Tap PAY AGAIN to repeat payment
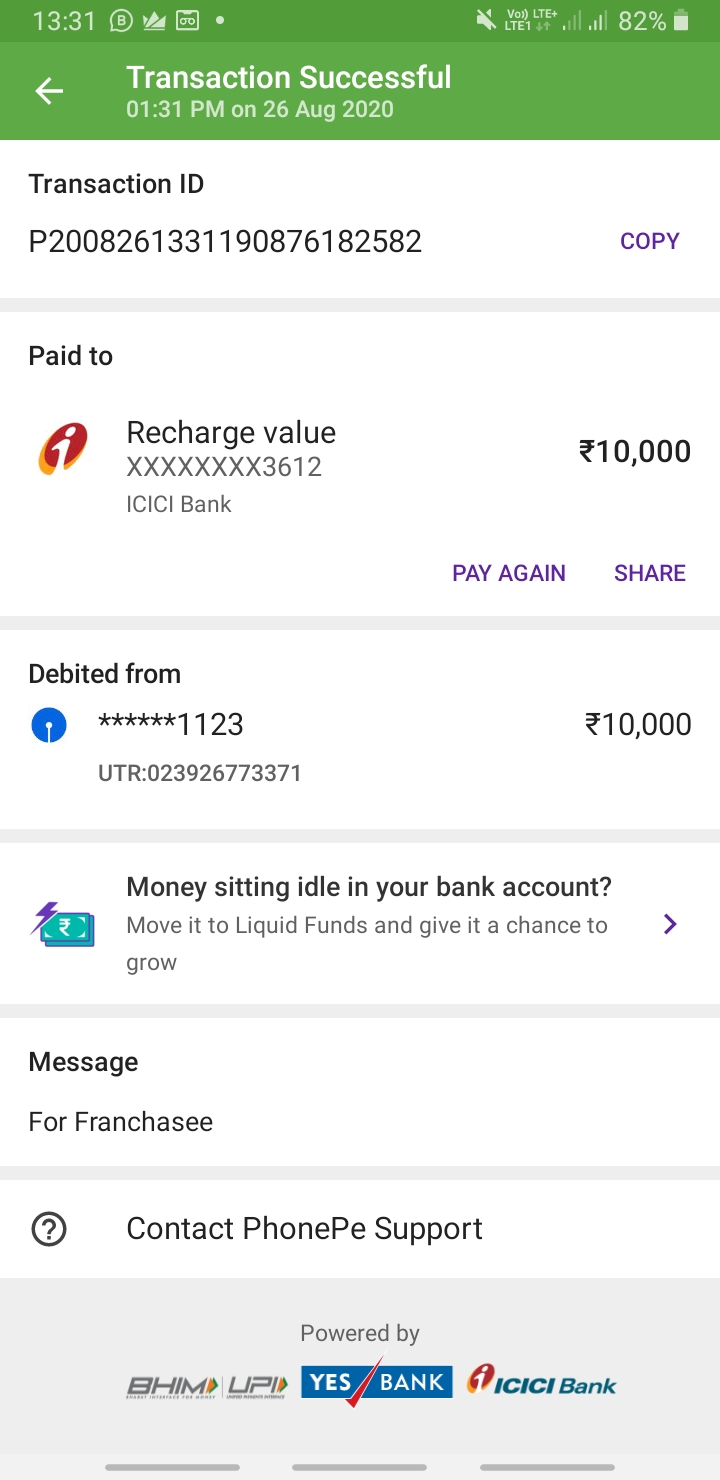The height and width of the screenshot is (1480, 720). (x=508, y=573)
